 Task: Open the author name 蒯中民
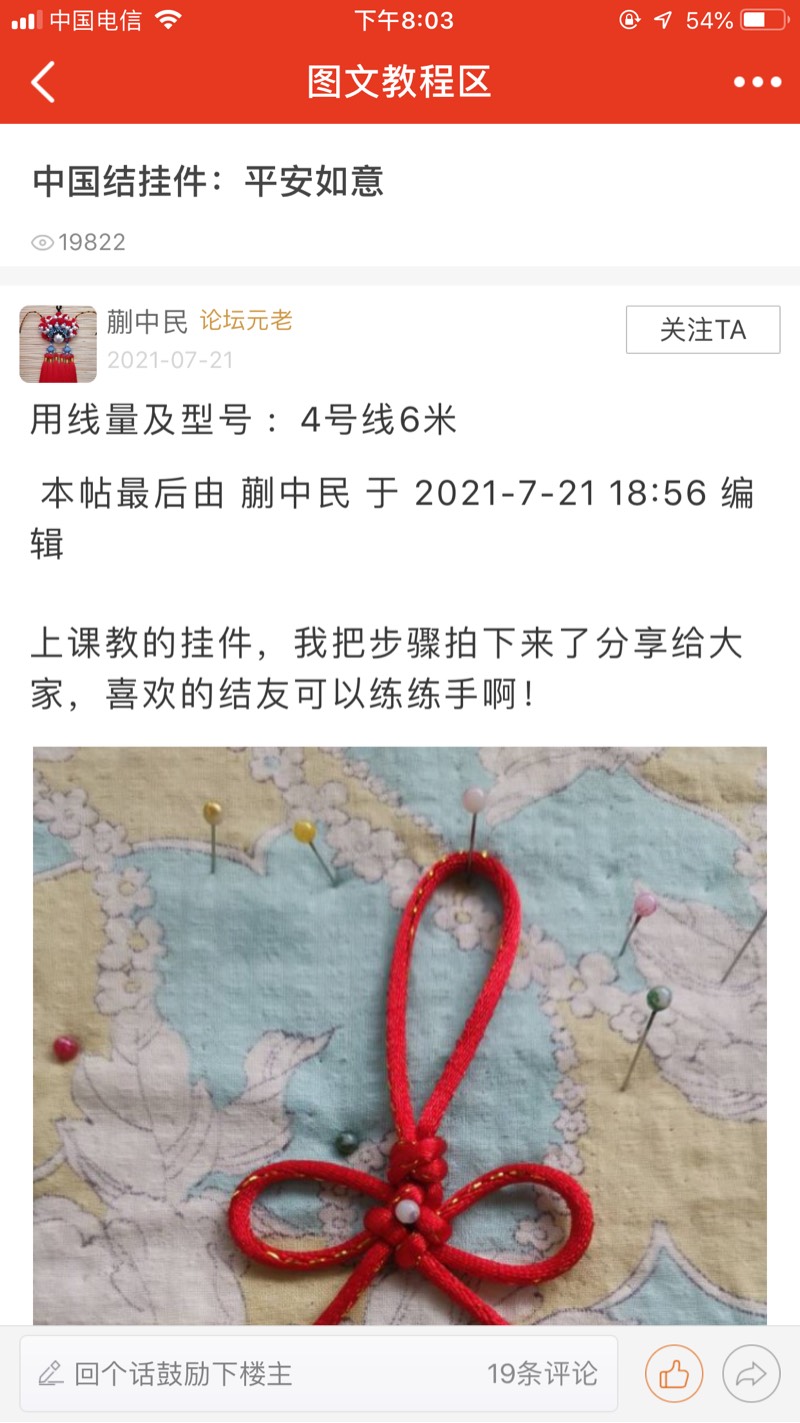tap(147, 321)
